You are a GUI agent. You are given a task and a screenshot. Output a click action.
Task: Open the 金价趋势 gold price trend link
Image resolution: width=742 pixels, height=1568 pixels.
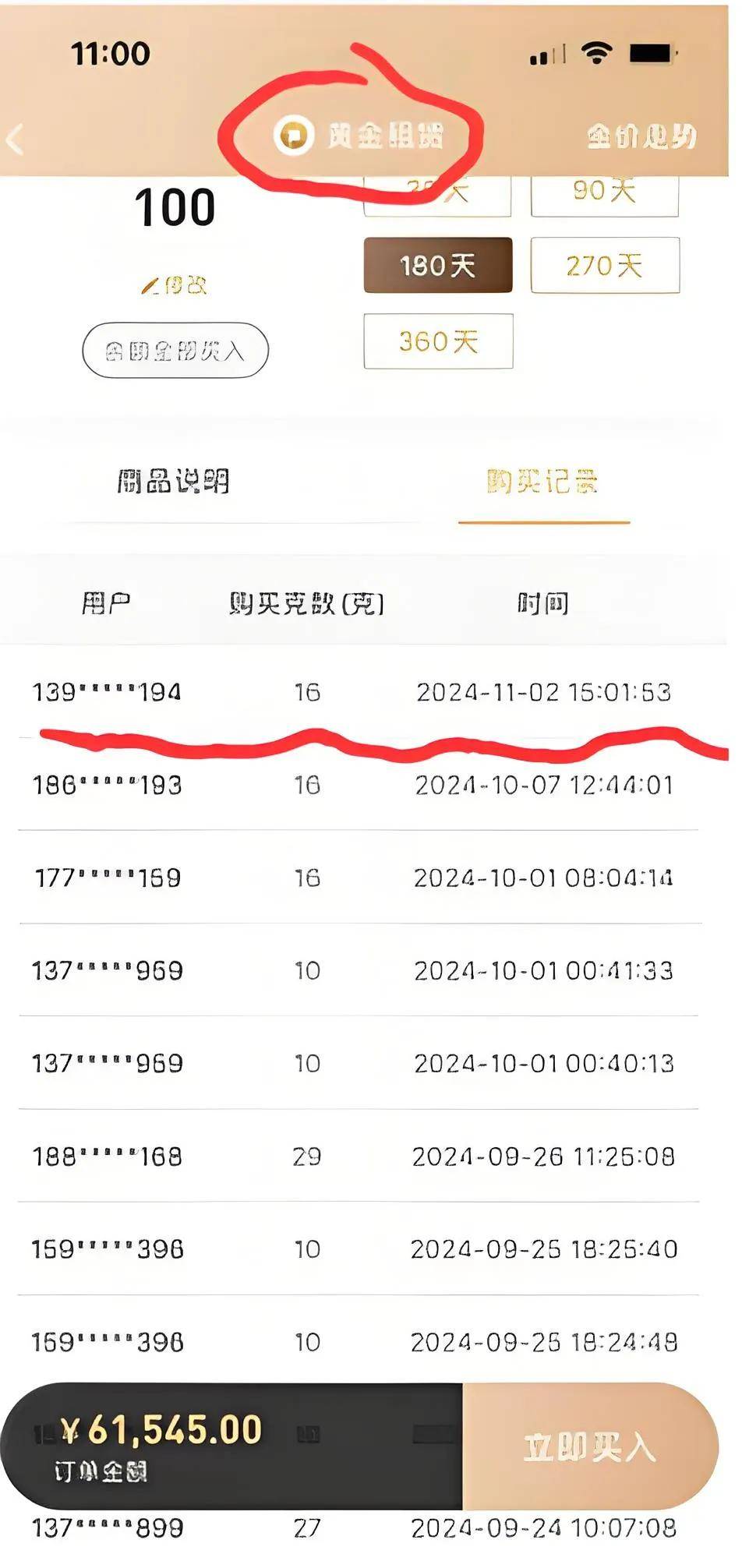[x=641, y=137]
